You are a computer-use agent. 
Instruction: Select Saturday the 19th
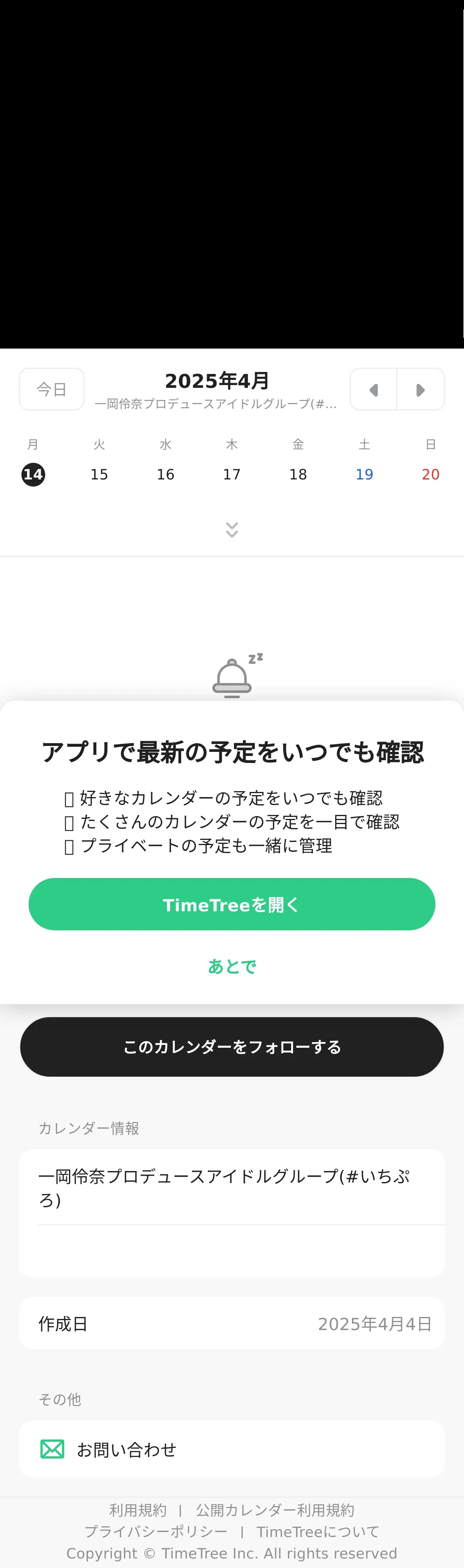pos(364,474)
